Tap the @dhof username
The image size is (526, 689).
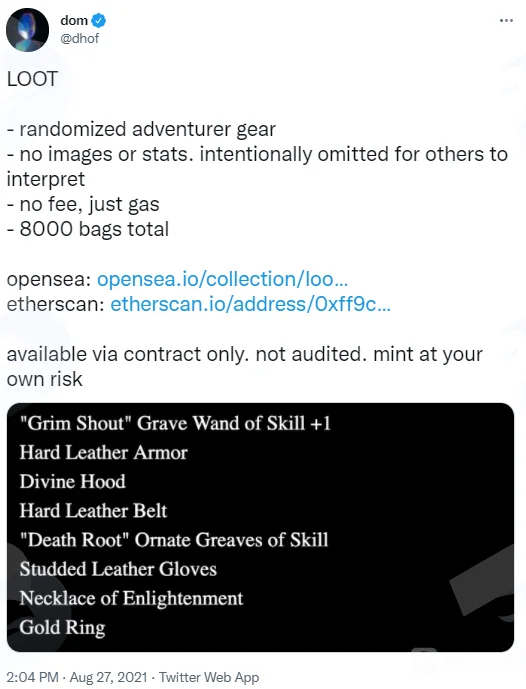coord(80,39)
